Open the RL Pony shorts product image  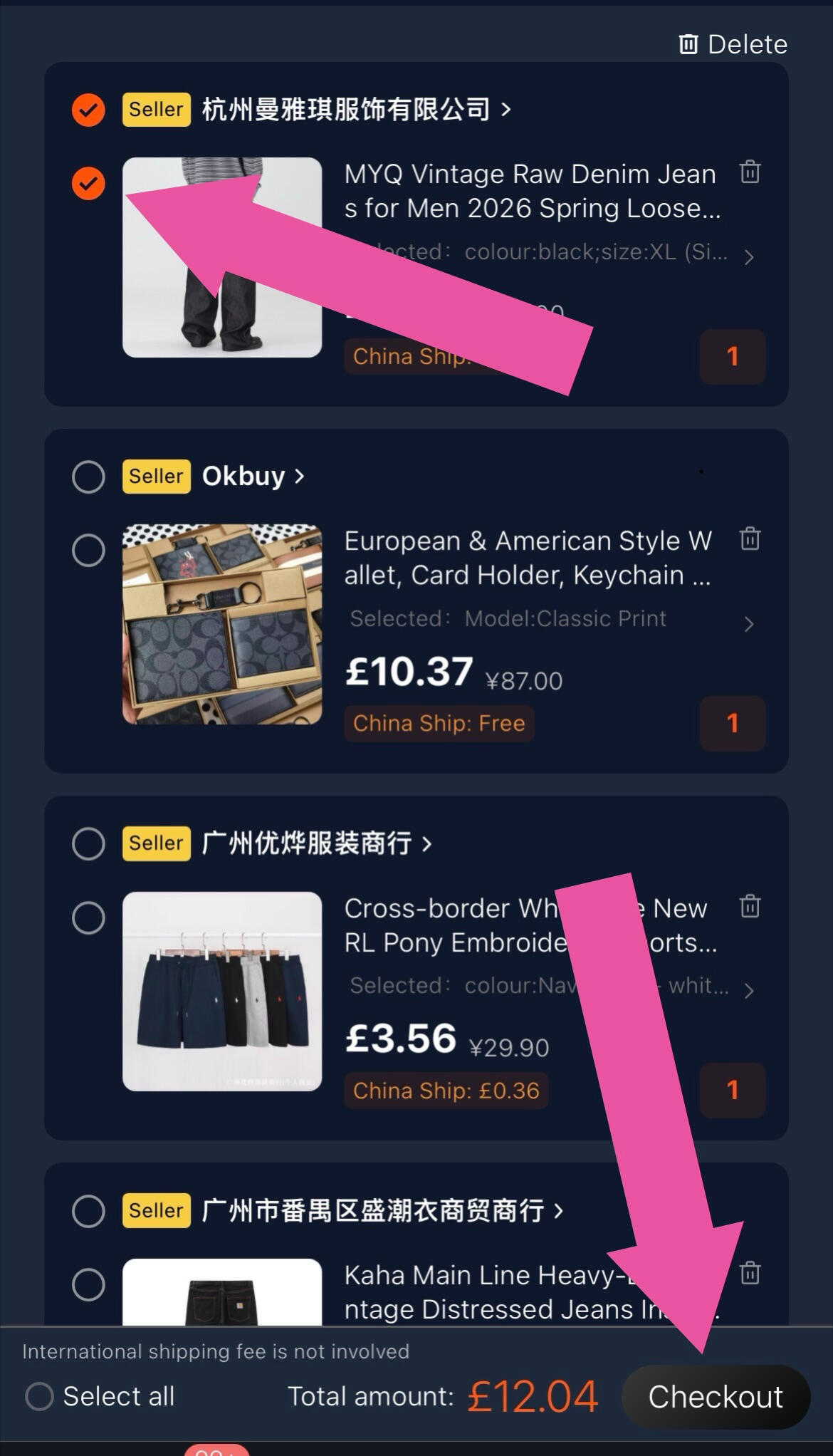coord(222,992)
